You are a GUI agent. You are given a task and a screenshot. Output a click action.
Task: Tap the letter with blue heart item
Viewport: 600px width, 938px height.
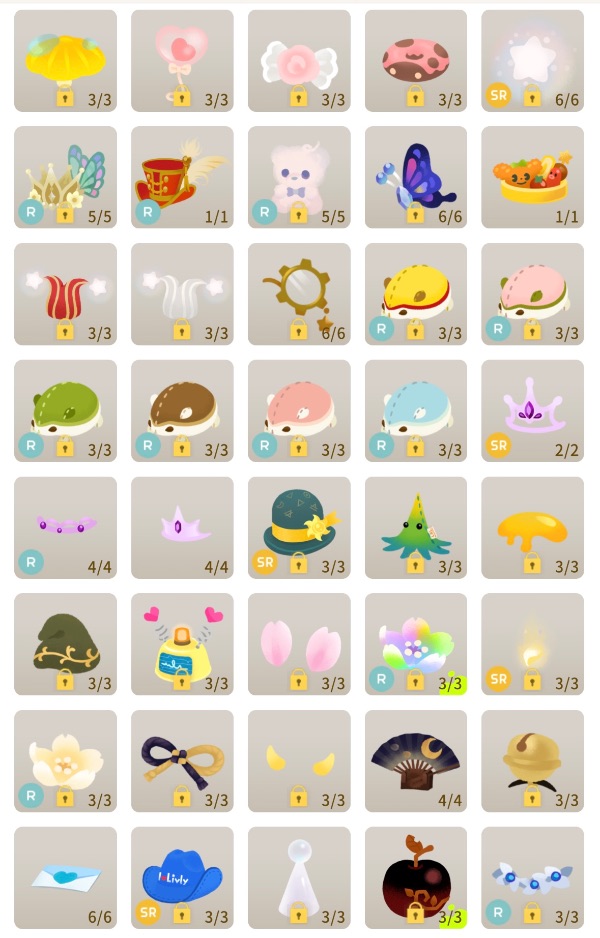[x=65, y=877]
